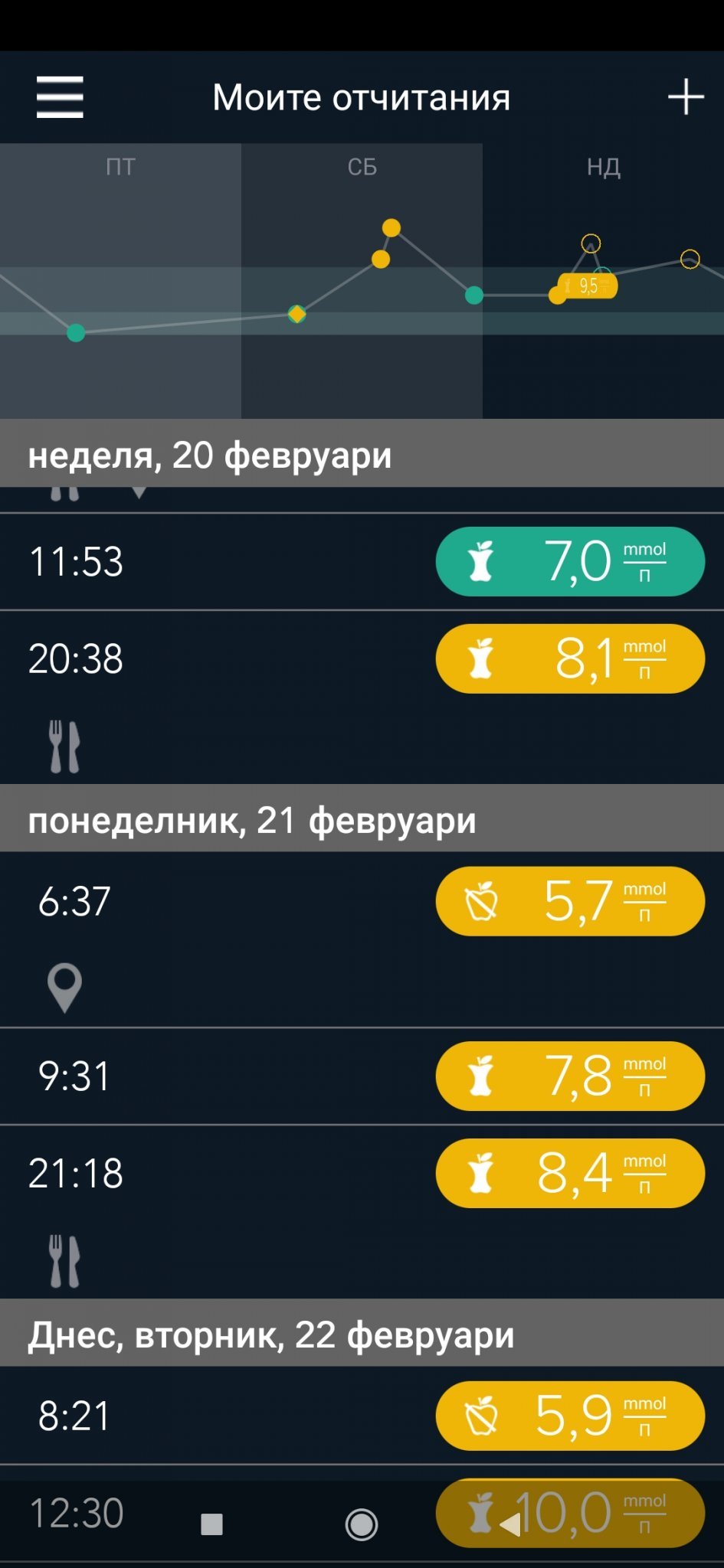The image size is (724, 1568).
Task: Open the hamburger menu
Action: pyautogui.click(x=60, y=97)
